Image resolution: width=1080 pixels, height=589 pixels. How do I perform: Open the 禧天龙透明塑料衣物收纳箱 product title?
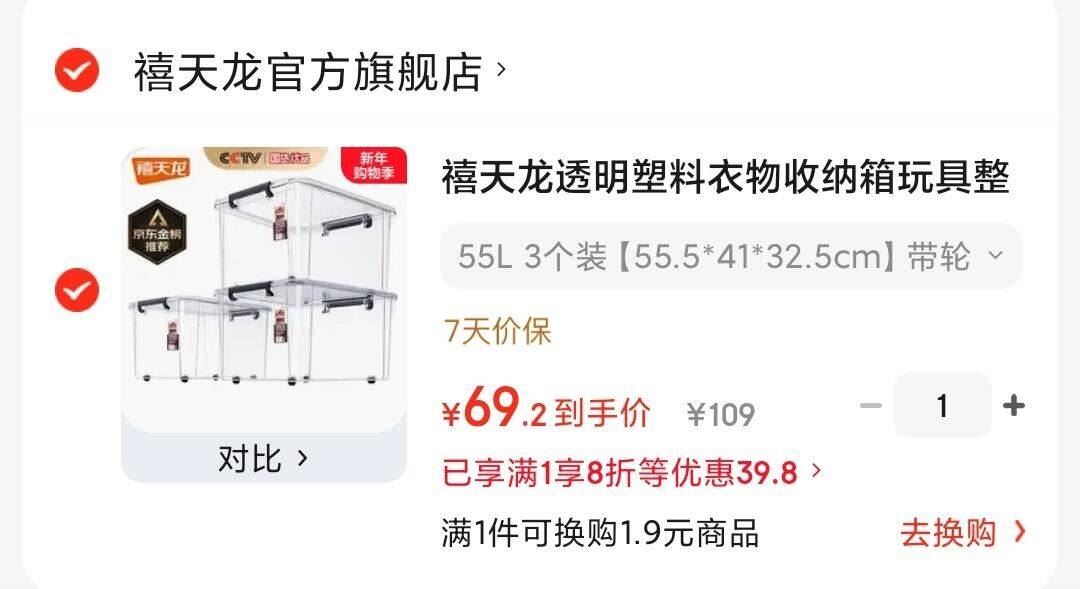tap(726, 179)
